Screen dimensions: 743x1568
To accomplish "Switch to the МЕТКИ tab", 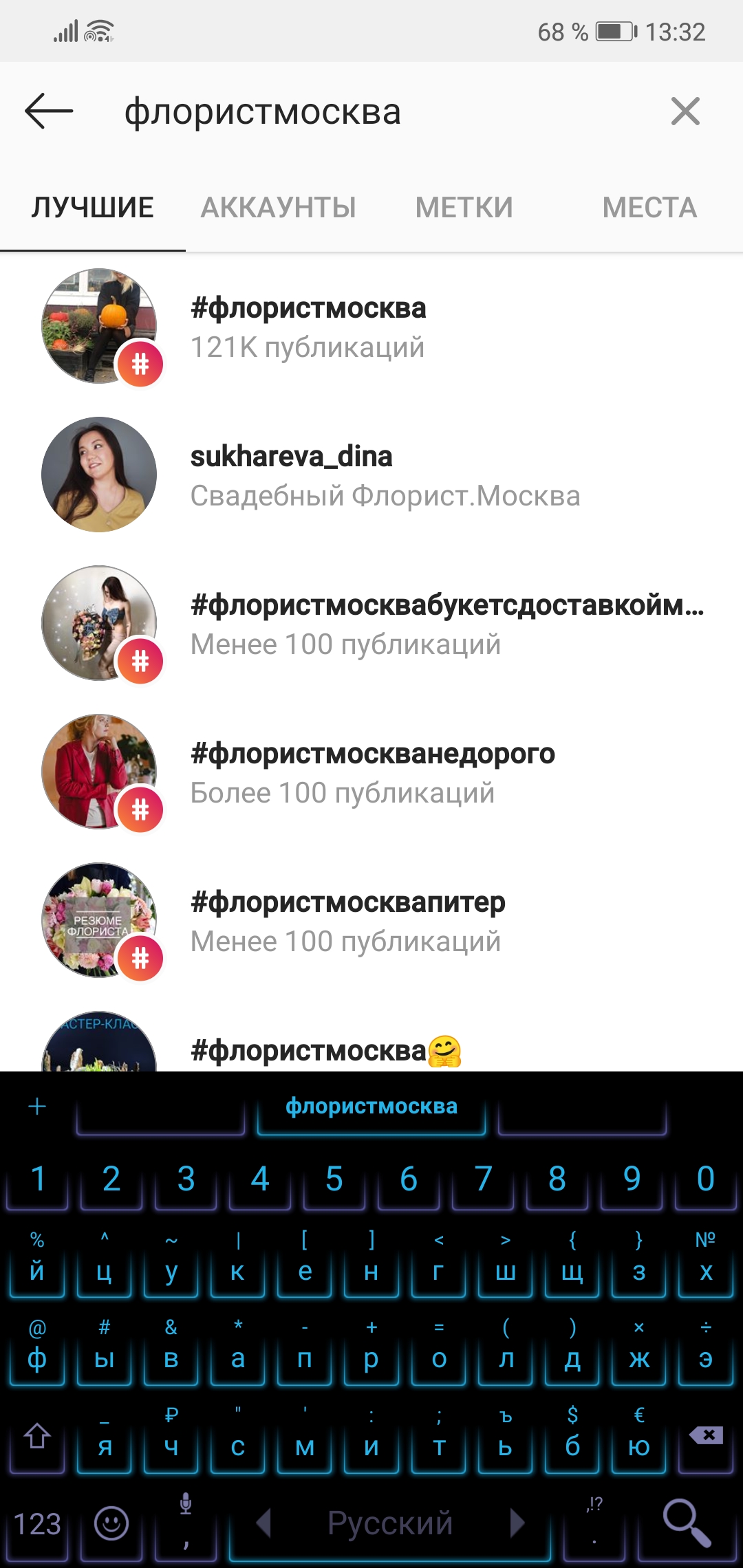I will (x=464, y=208).
